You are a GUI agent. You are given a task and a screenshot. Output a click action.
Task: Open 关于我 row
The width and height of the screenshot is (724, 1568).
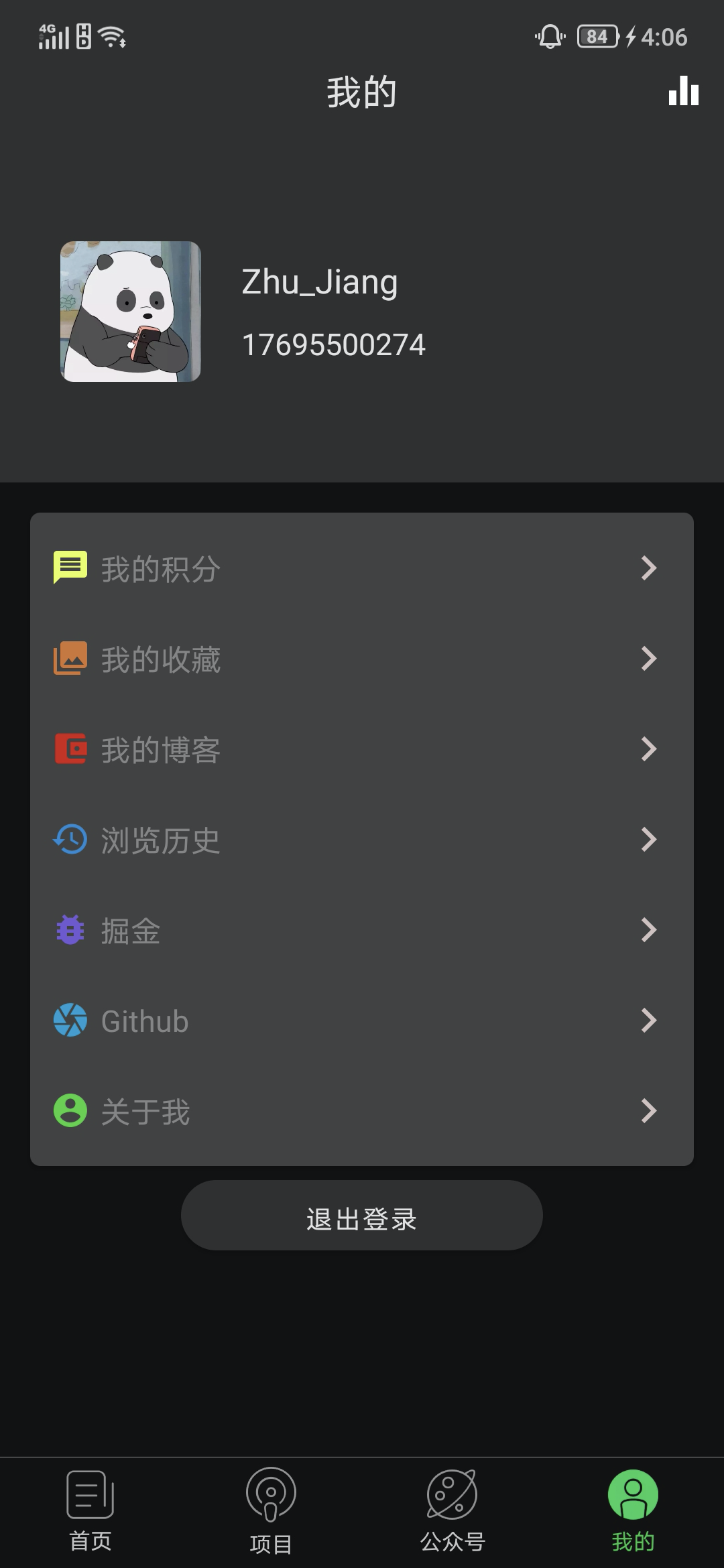coord(362,1111)
